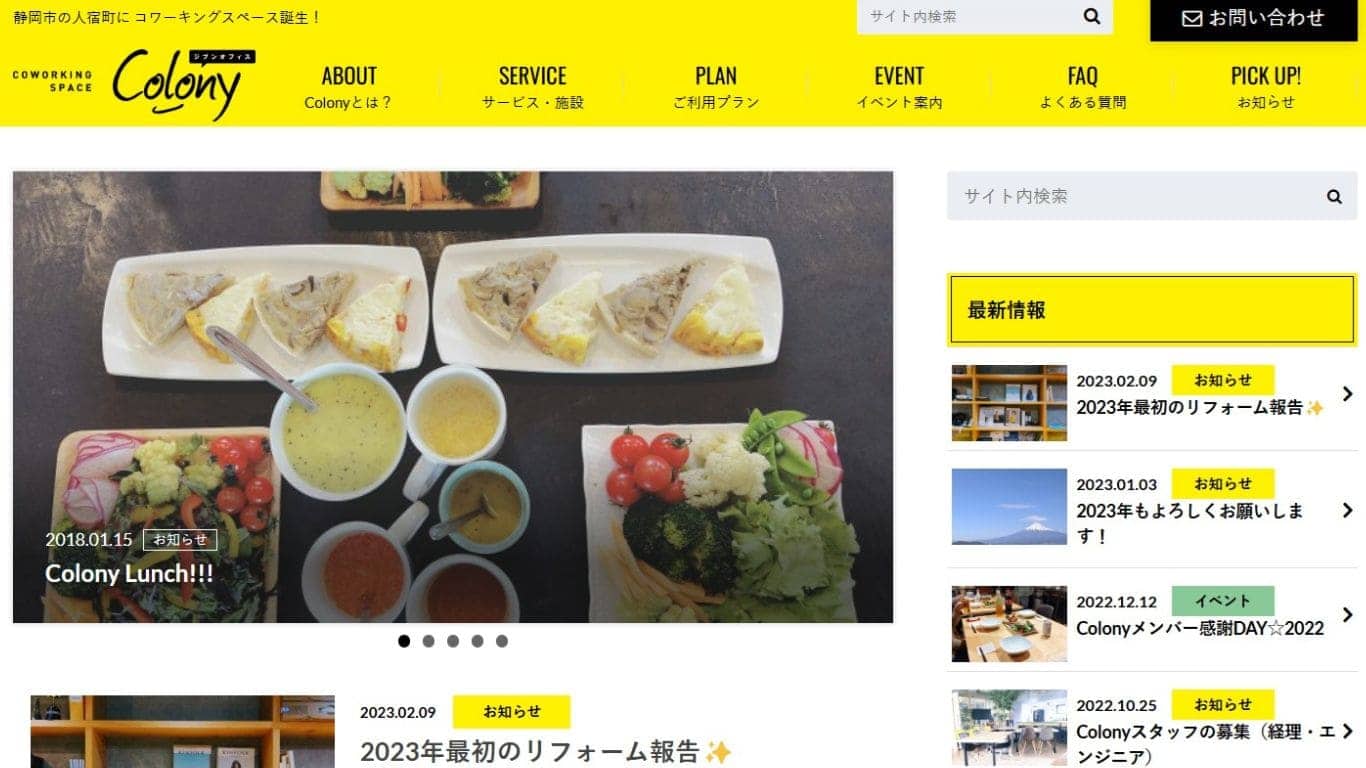The image size is (1366, 768).
Task: Open the Colony Lunch!!! slider banner
Action: coord(452,397)
